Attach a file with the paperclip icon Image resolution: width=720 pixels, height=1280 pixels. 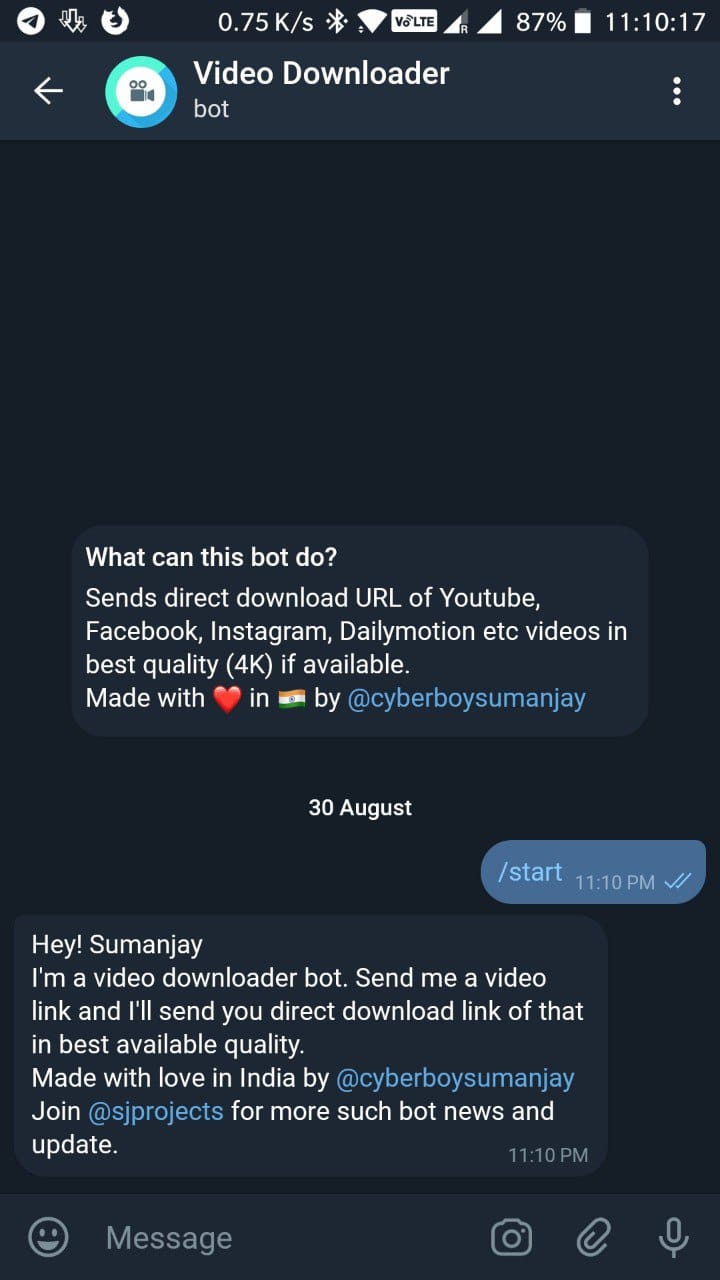tap(593, 1238)
